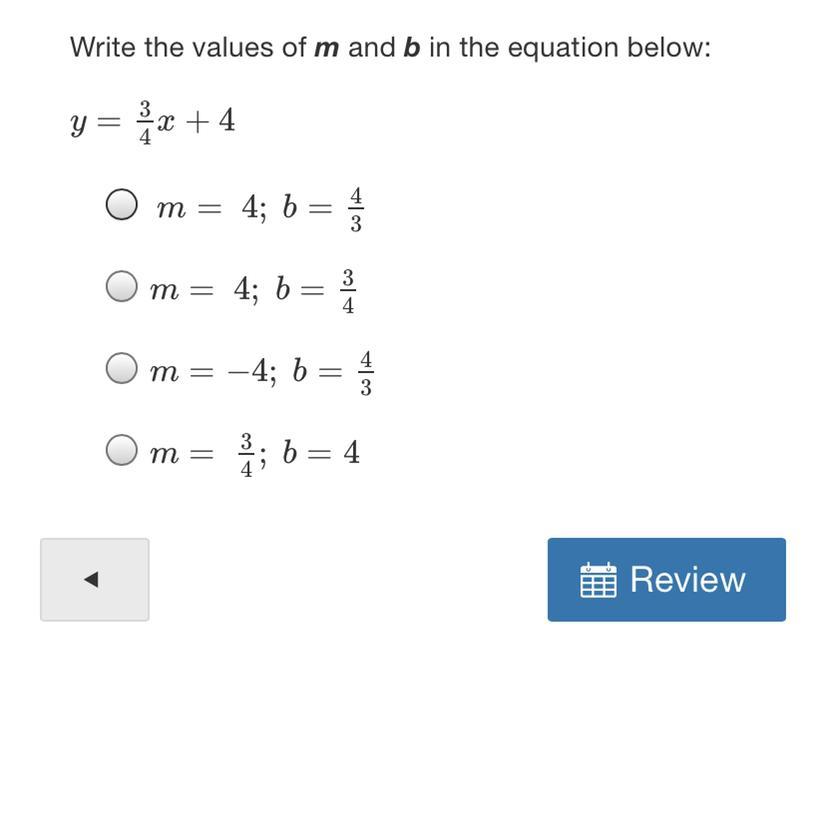Select option m = 4; b = 4/3

(x=121, y=205)
